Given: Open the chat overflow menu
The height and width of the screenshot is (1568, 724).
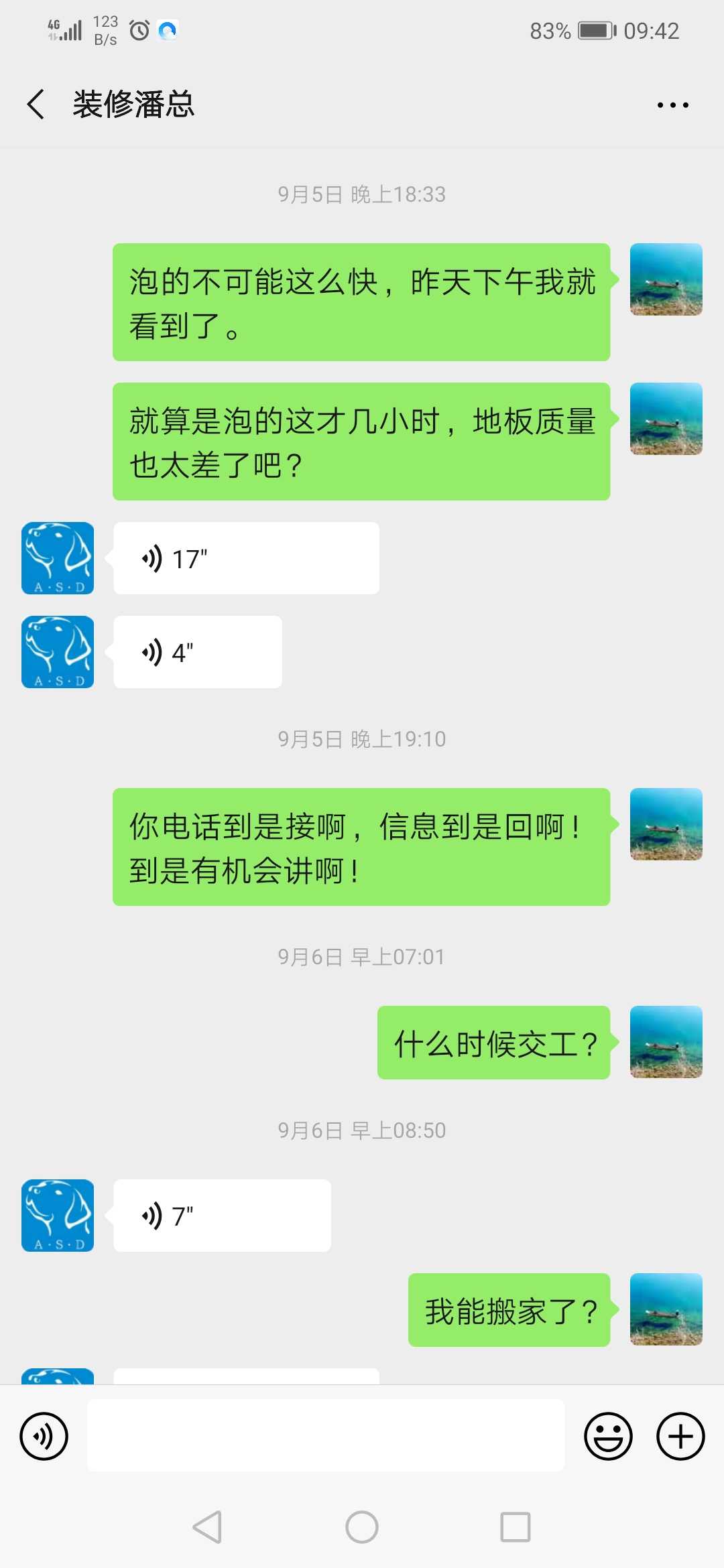Looking at the screenshot, I should click(672, 105).
